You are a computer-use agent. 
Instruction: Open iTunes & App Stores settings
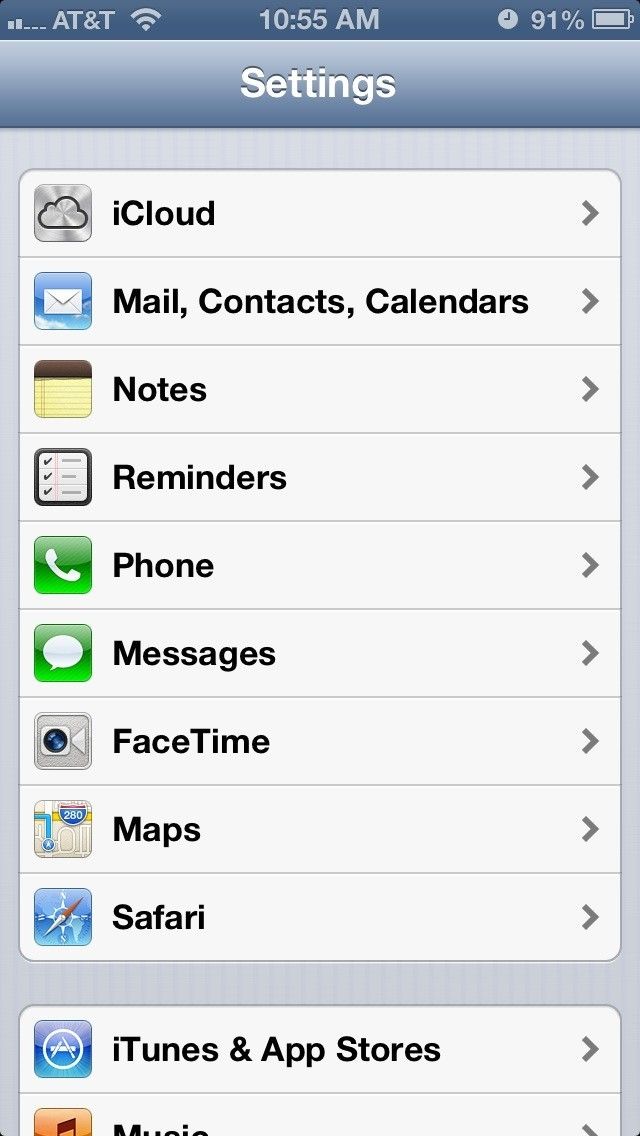320,1050
